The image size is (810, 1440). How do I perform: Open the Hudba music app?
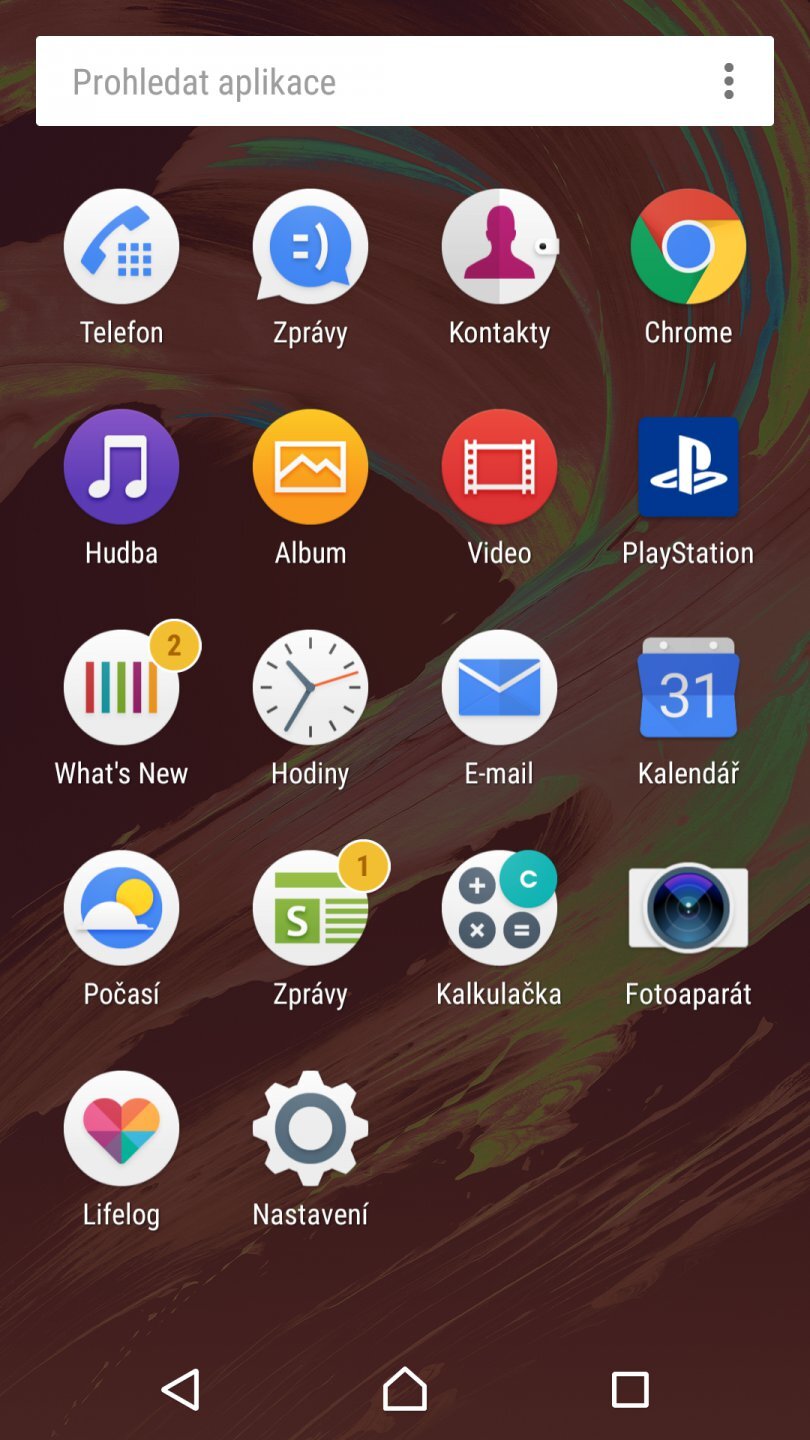click(x=121, y=465)
